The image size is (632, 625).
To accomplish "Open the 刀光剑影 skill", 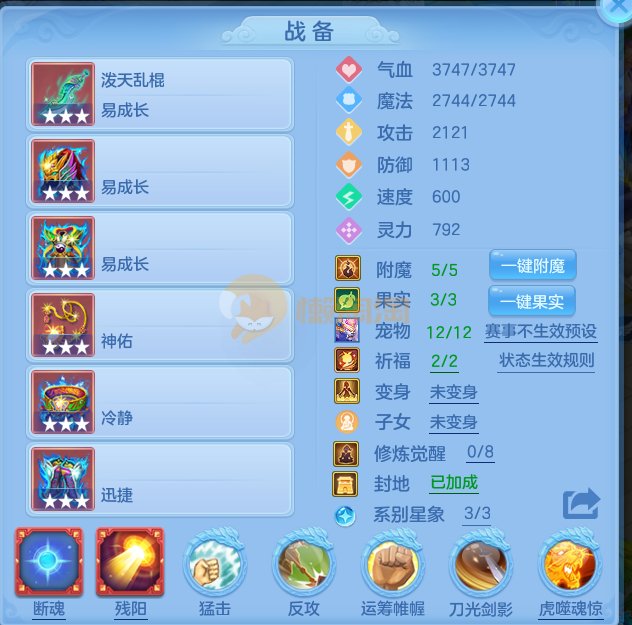I will pyautogui.click(x=482, y=565).
